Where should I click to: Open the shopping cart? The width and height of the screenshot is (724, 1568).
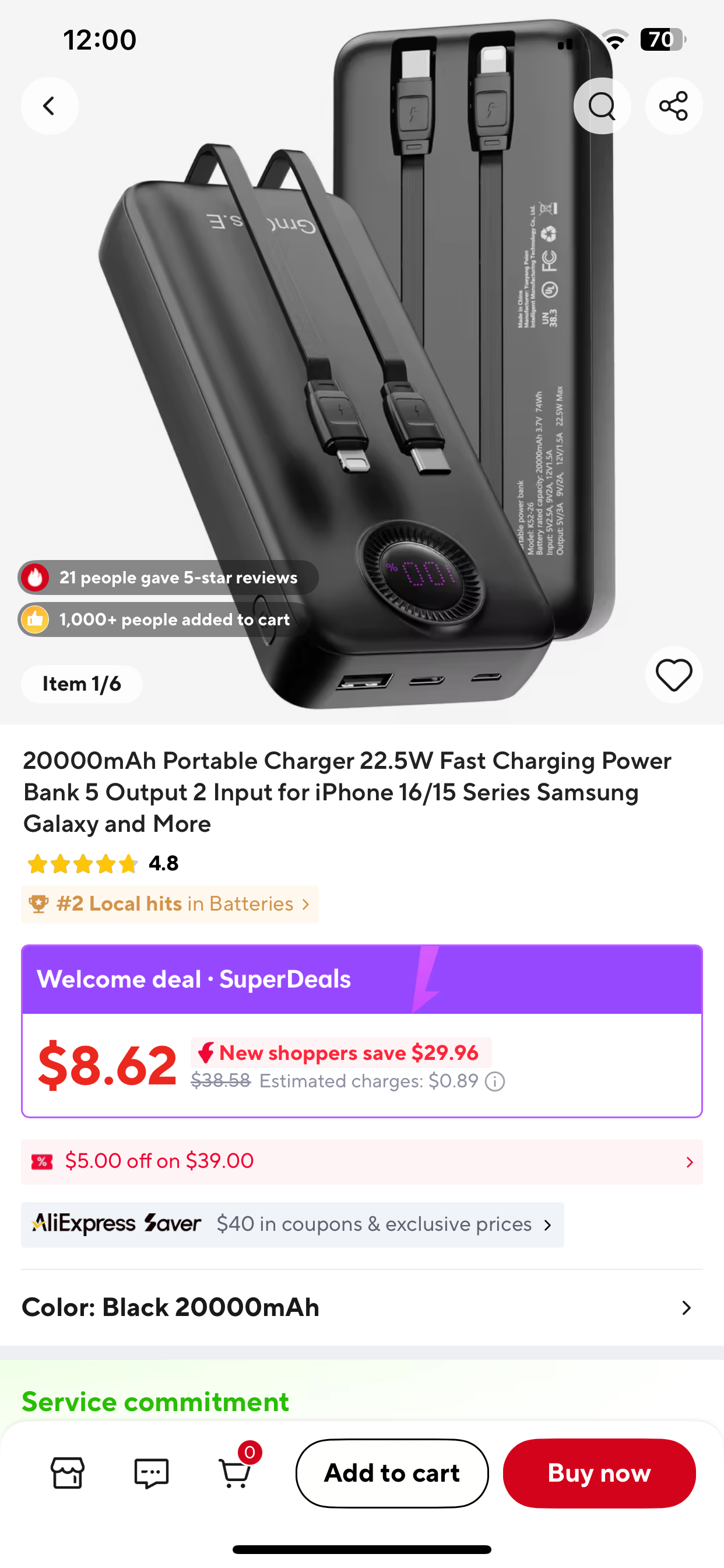(x=235, y=1473)
